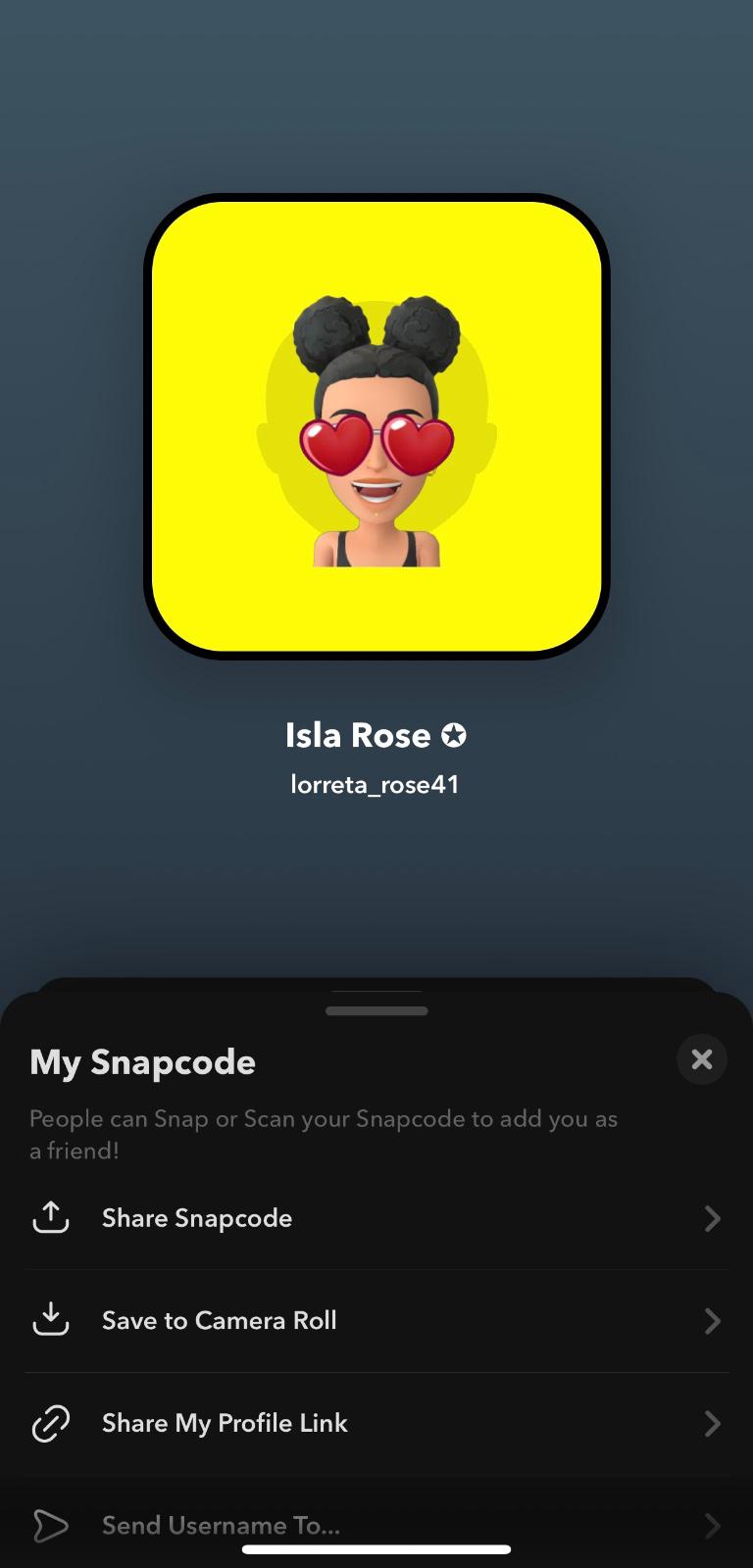Close the My Snapcode sheet
This screenshot has width=753, height=1568.
[702, 1059]
